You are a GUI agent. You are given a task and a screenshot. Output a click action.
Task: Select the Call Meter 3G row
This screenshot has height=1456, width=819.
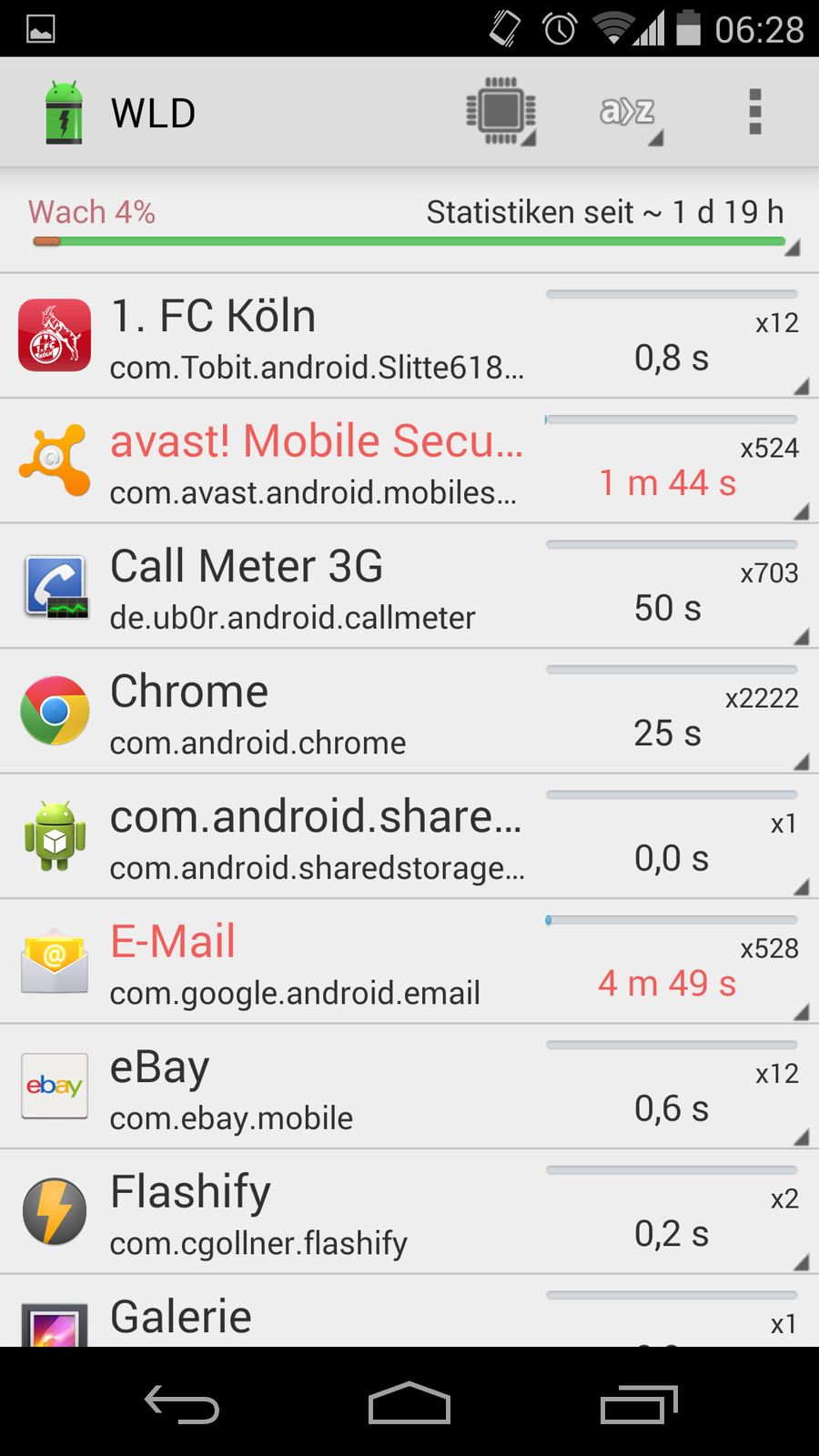pyautogui.click(x=409, y=586)
